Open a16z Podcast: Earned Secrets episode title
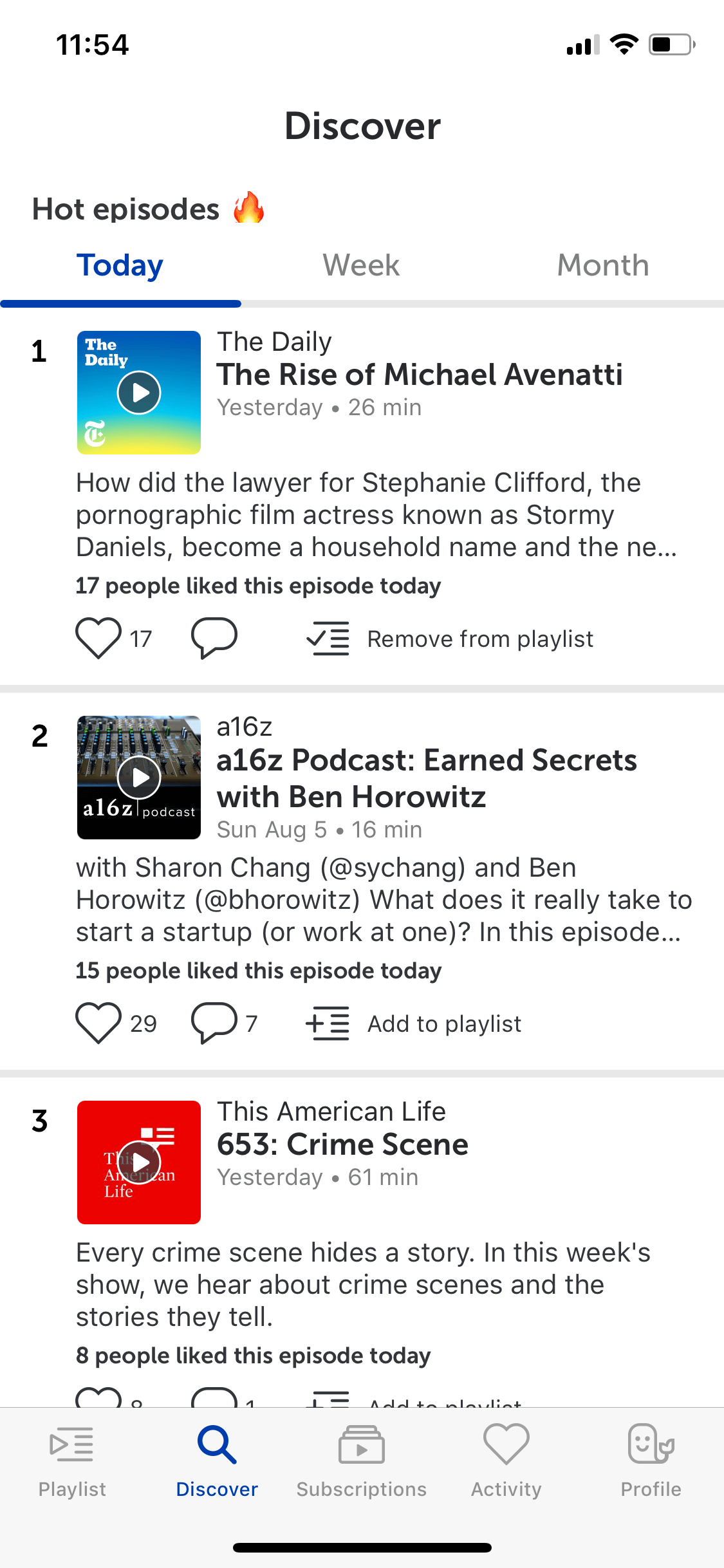 click(x=427, y=778)
